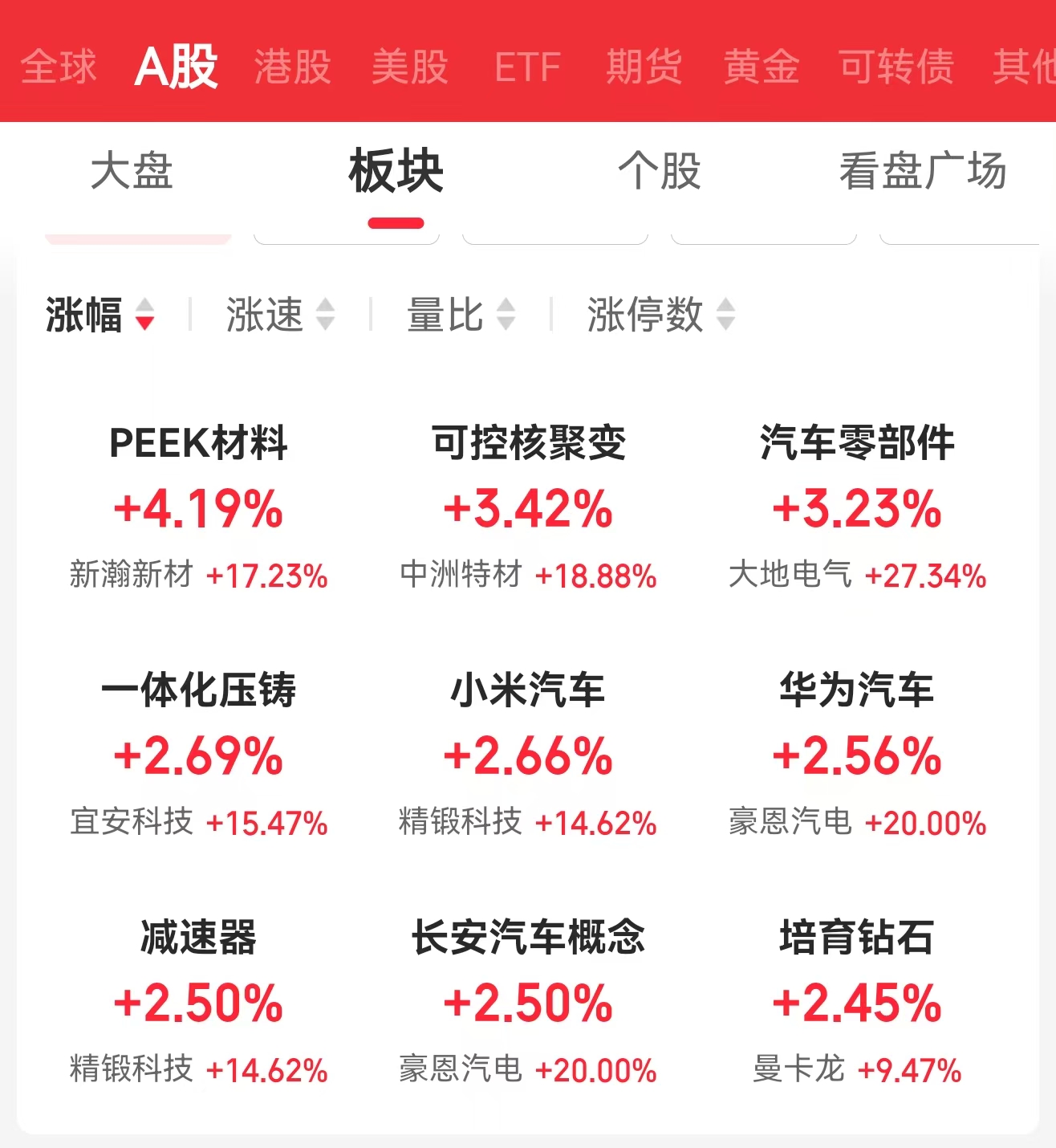1056x1148 pixels.
Task: Select the ETF tab
Action: (527, 66)
